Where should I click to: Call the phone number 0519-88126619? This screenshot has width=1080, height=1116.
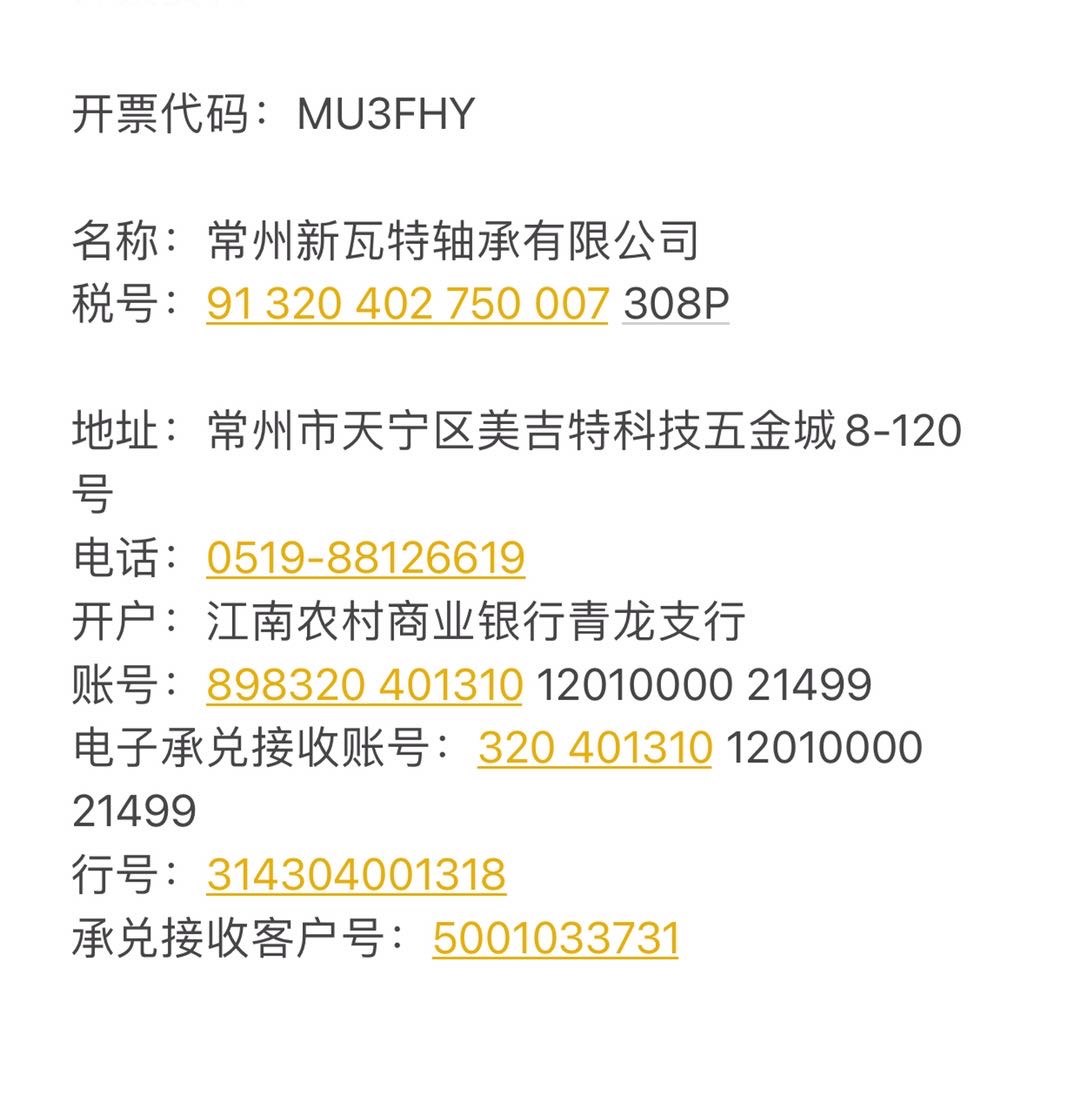(365, 558)
